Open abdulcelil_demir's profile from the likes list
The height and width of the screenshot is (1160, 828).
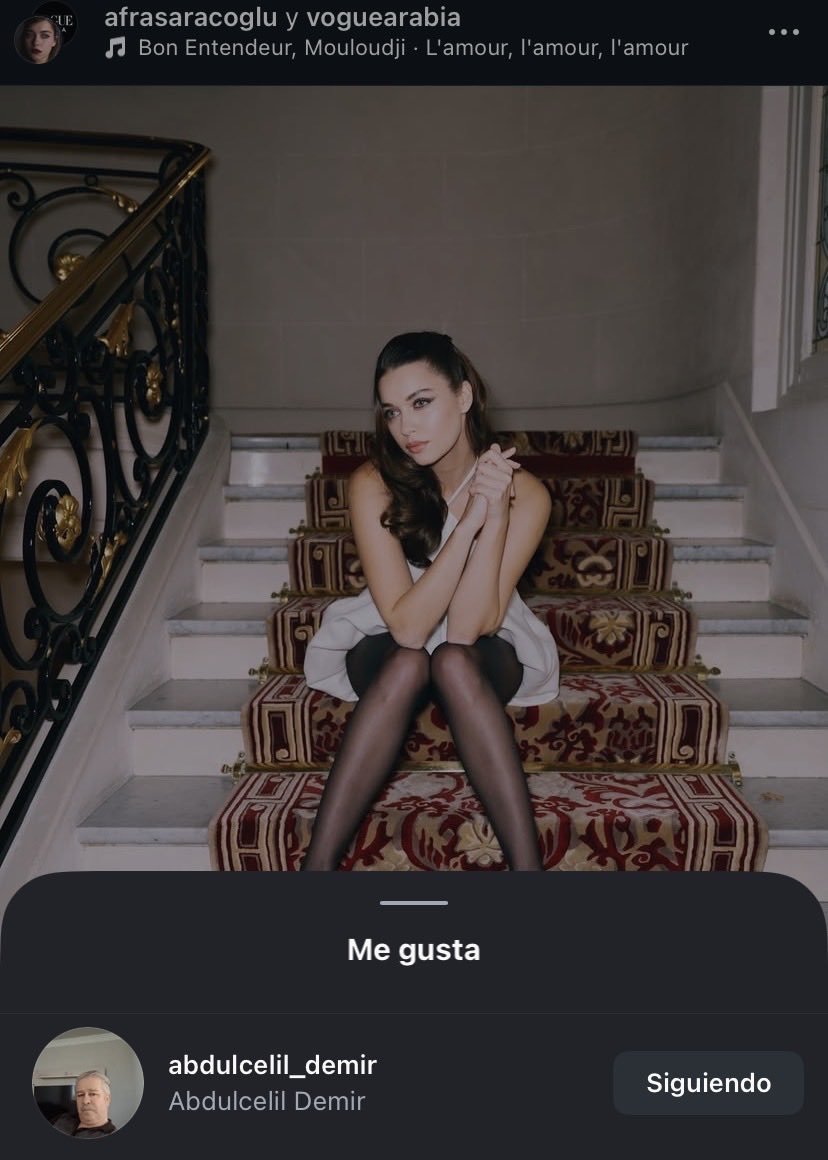(x=272, y=1065)
